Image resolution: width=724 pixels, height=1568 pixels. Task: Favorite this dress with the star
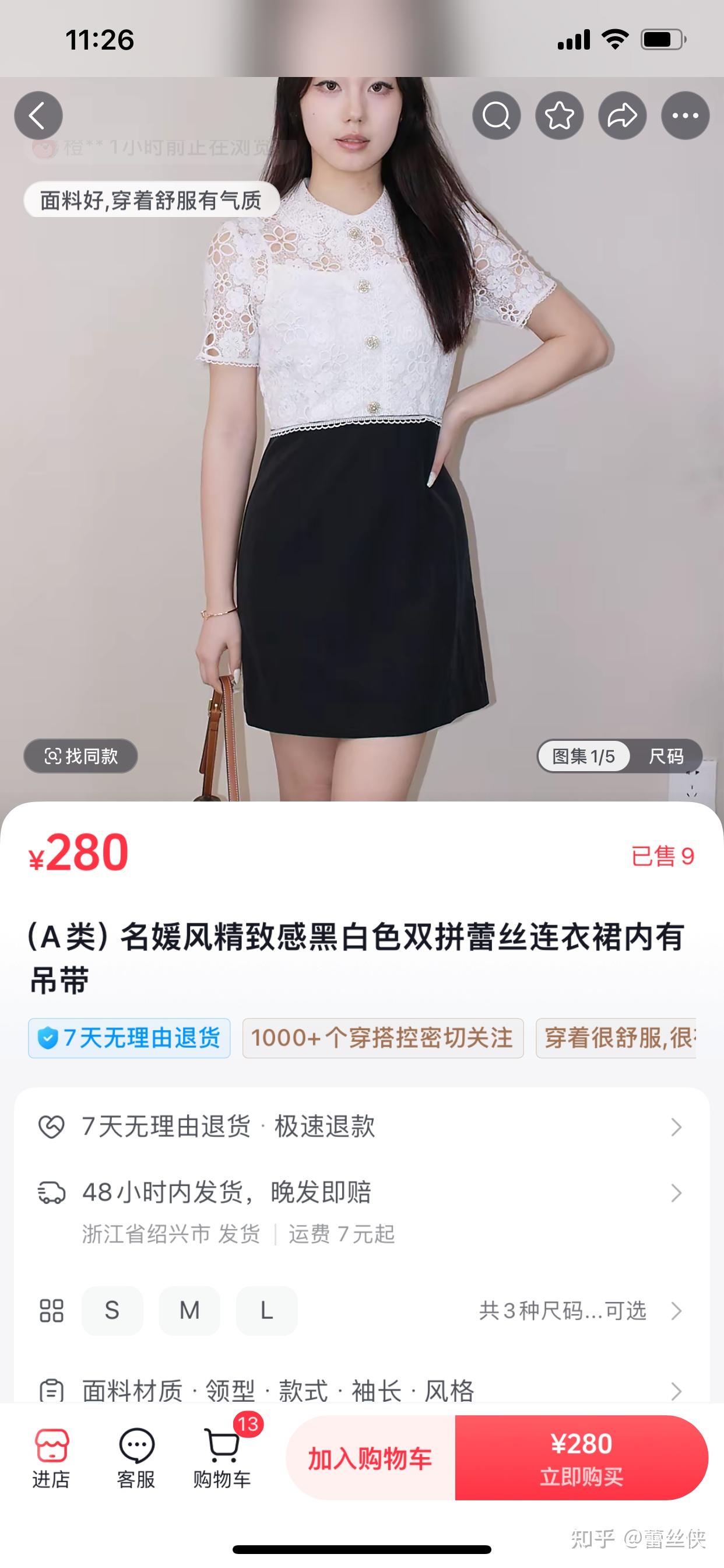[559, 116]
